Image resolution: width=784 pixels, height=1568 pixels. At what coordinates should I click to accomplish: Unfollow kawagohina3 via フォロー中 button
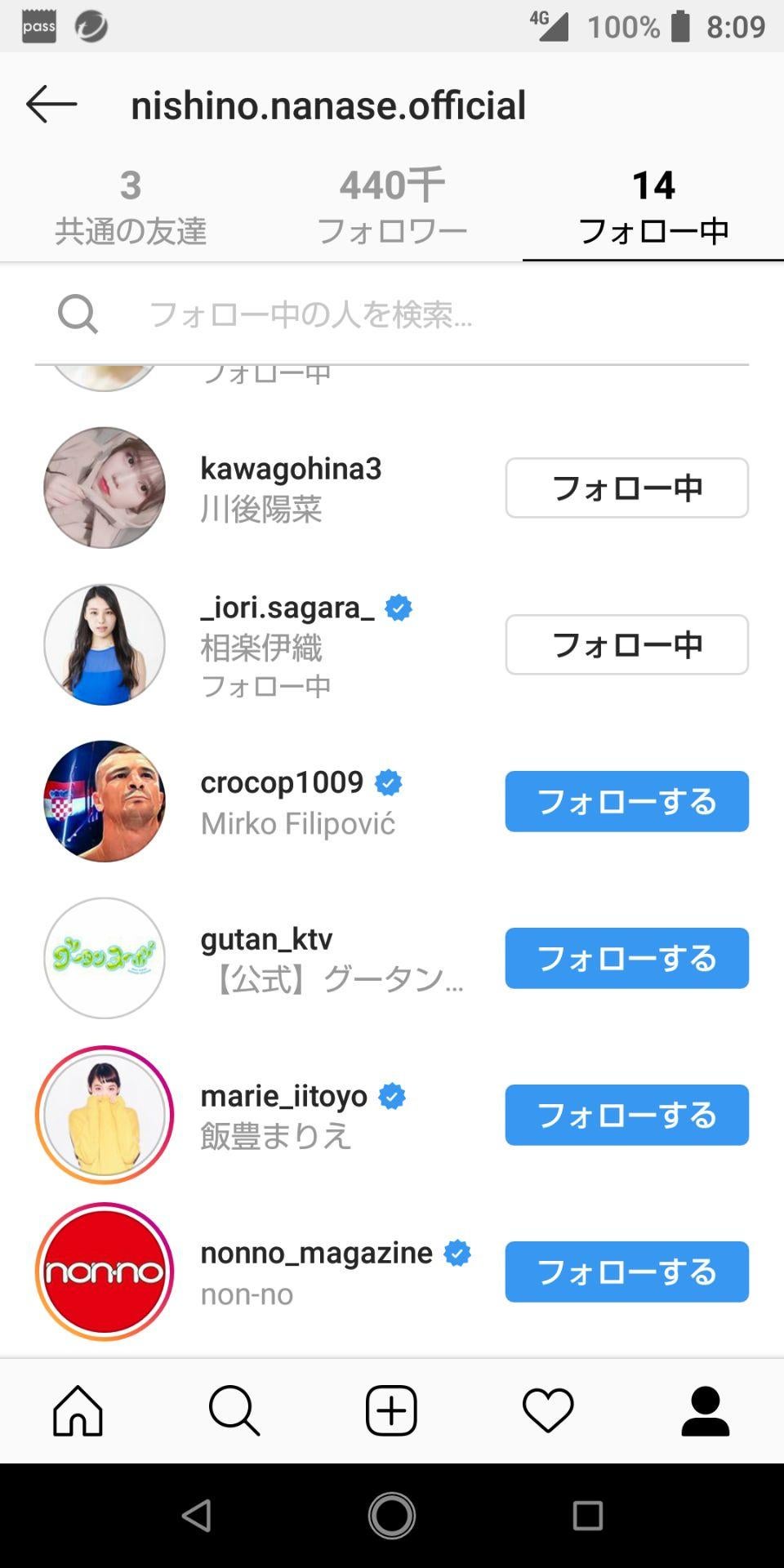point(626,488)
